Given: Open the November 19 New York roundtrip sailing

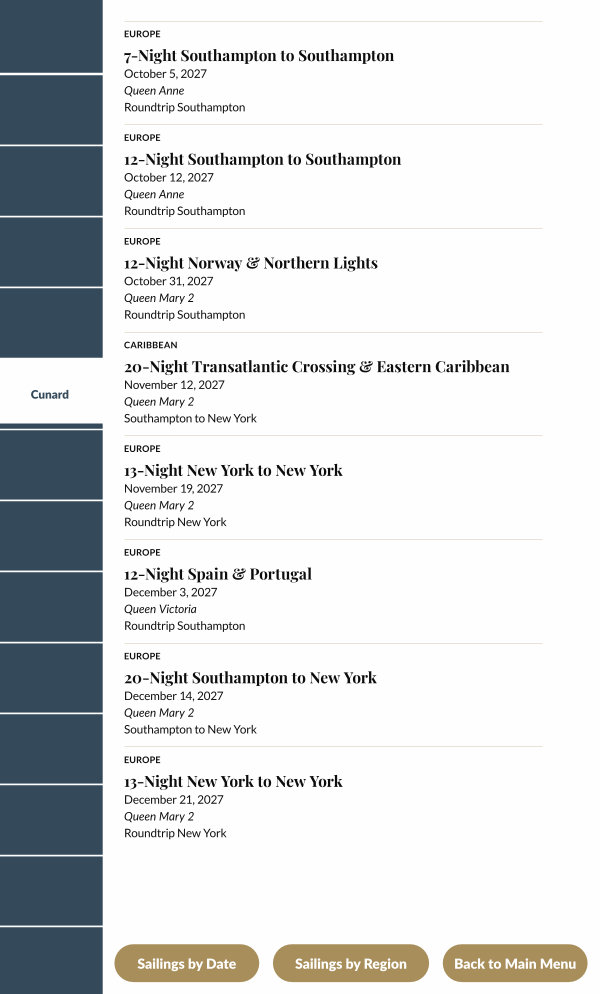Looking at the screenshot, I should [x=233, y=471].
